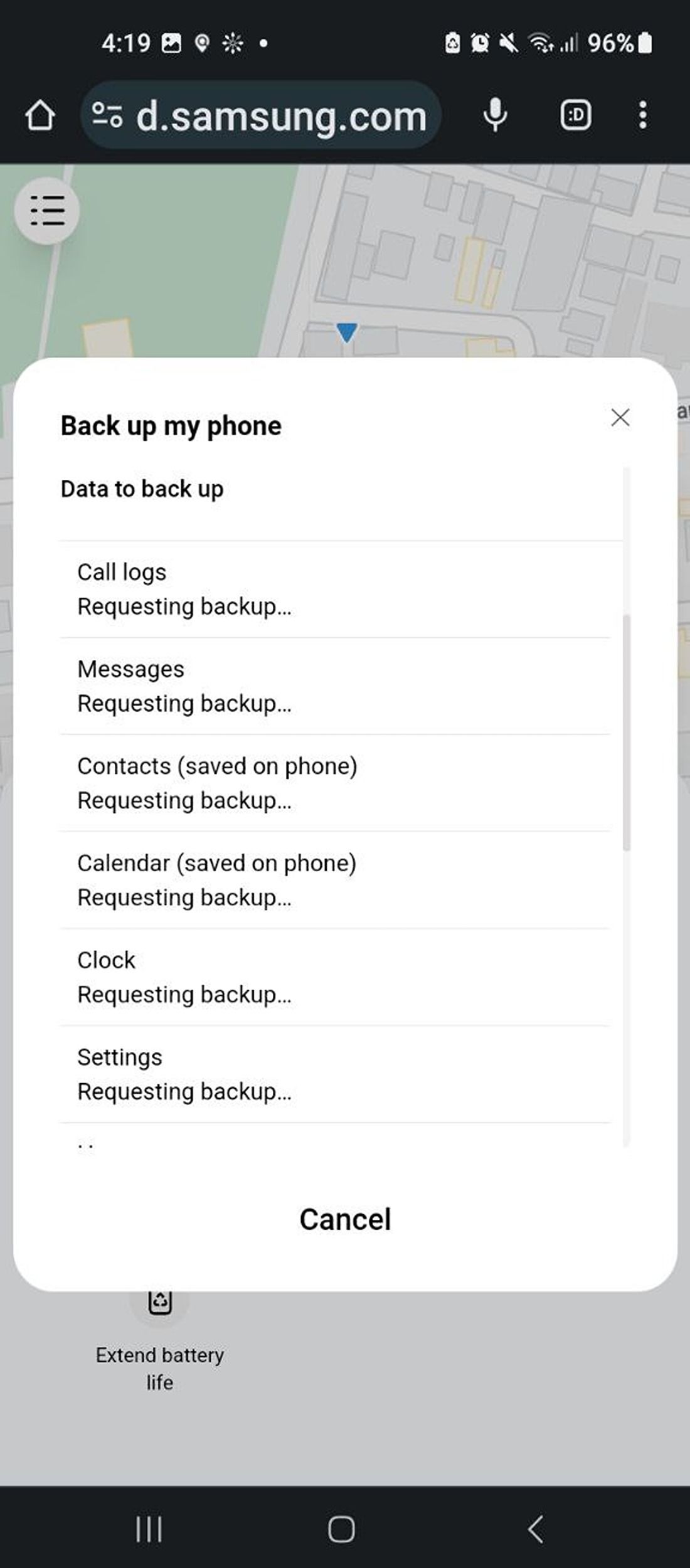
Task: Go back using the navigation bar
Action: (x=535, y=1529)
